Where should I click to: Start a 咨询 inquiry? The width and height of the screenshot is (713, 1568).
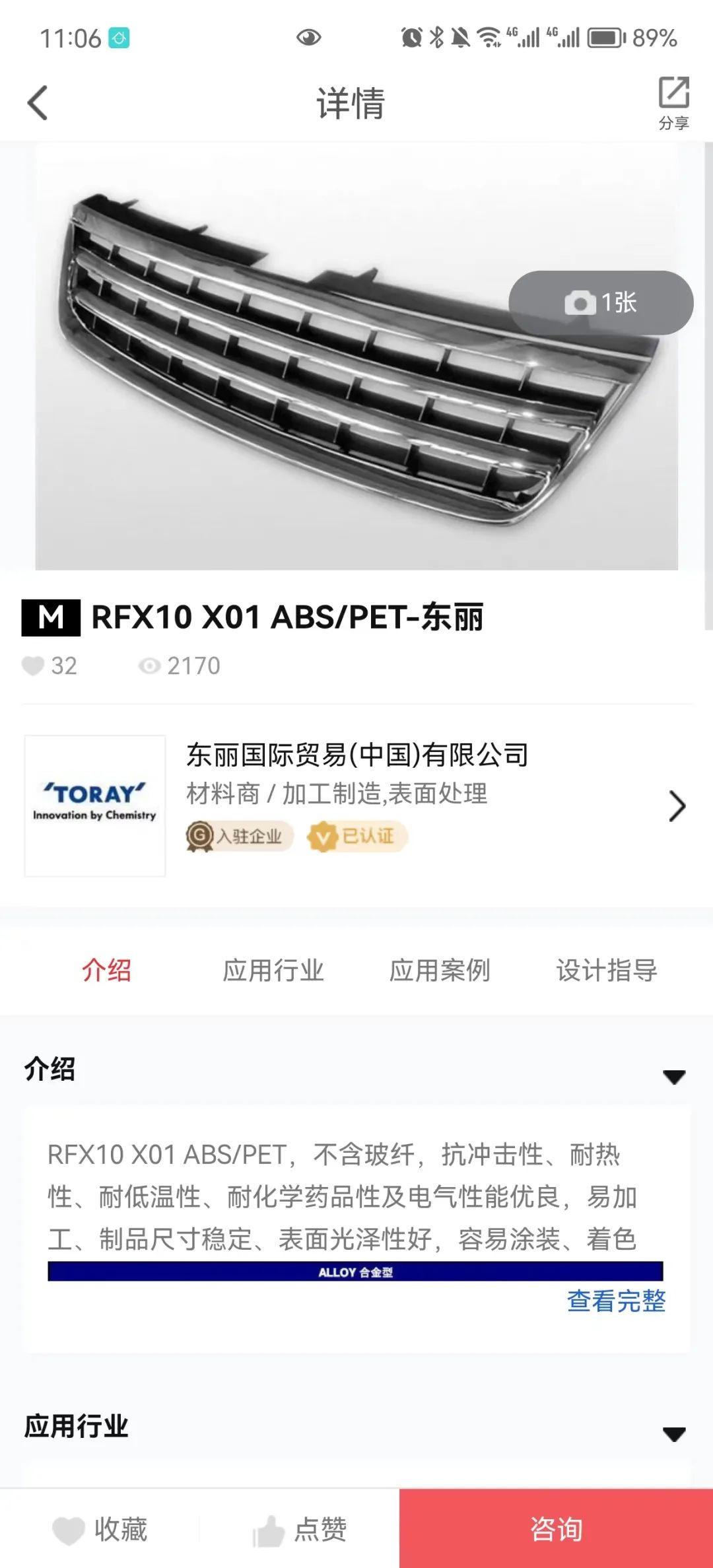[x=556, y=1529]
